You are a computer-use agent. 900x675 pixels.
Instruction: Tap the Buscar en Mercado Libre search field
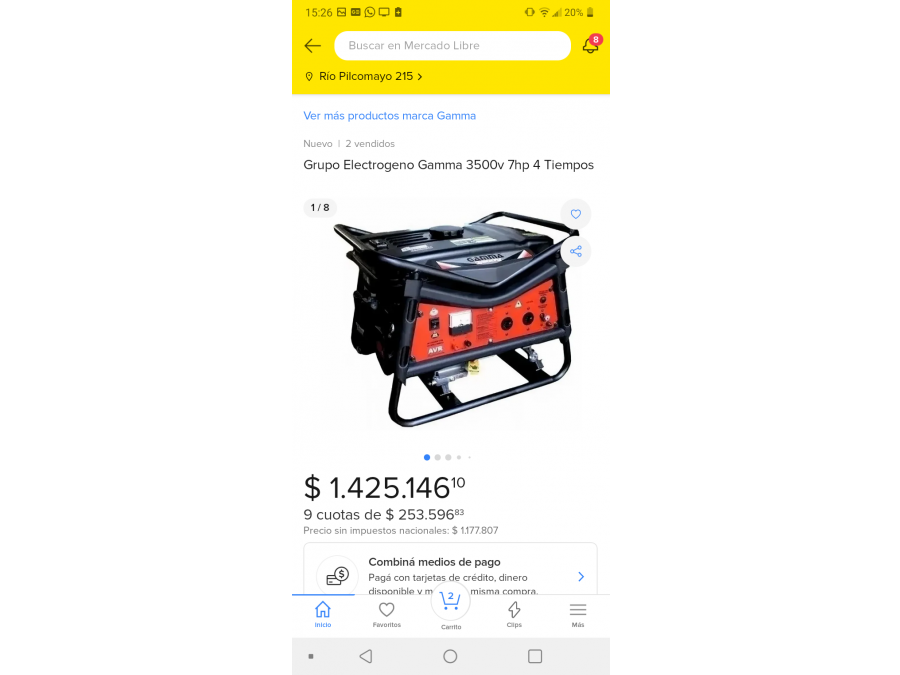[452, 46]
